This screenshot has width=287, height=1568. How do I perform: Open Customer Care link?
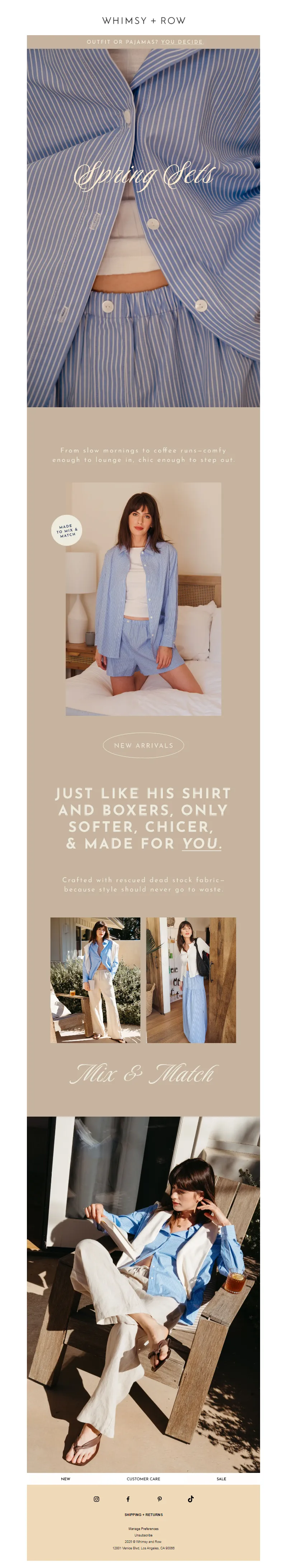[x=143, y=1478]
